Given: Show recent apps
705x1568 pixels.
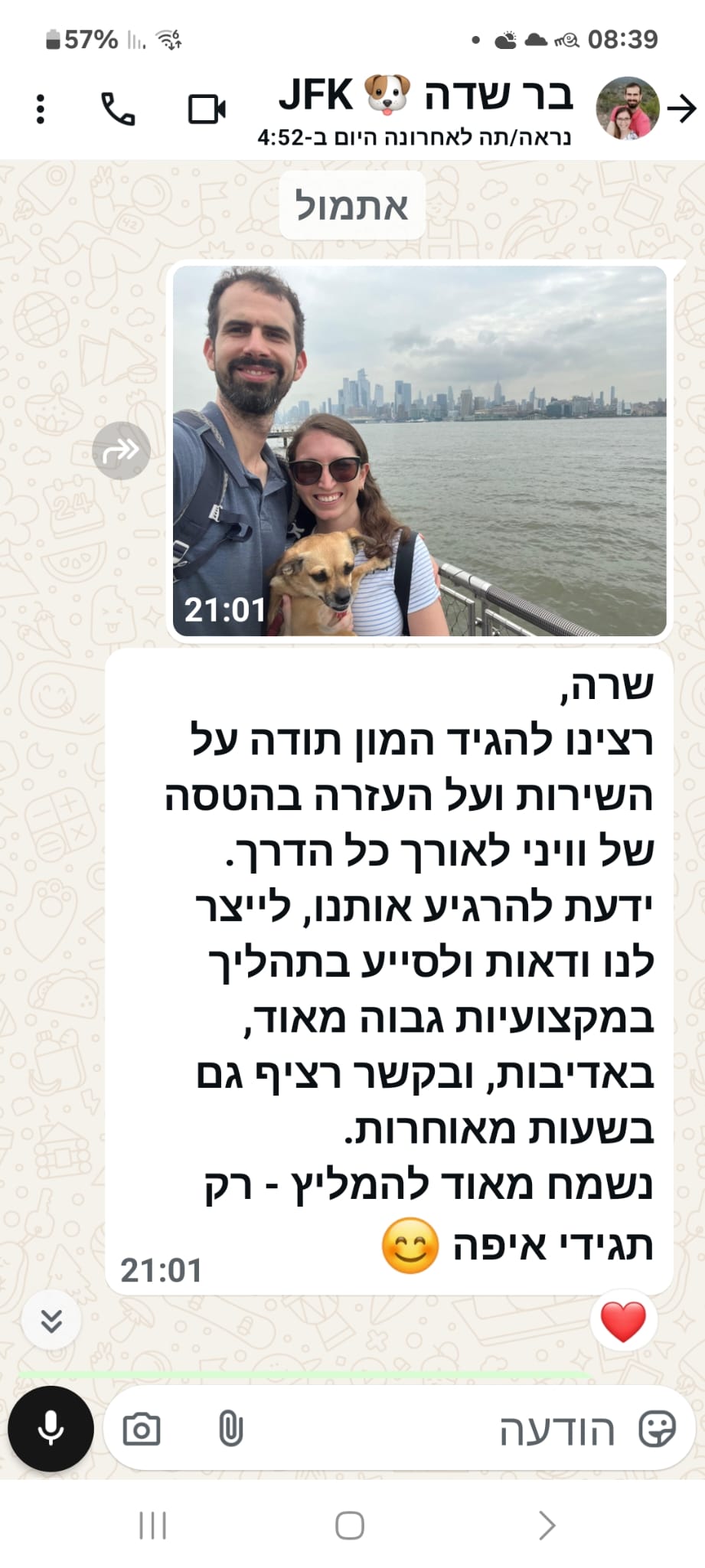Looking at the screenshot, I should pyautogui.click(x=152, y=1526).
